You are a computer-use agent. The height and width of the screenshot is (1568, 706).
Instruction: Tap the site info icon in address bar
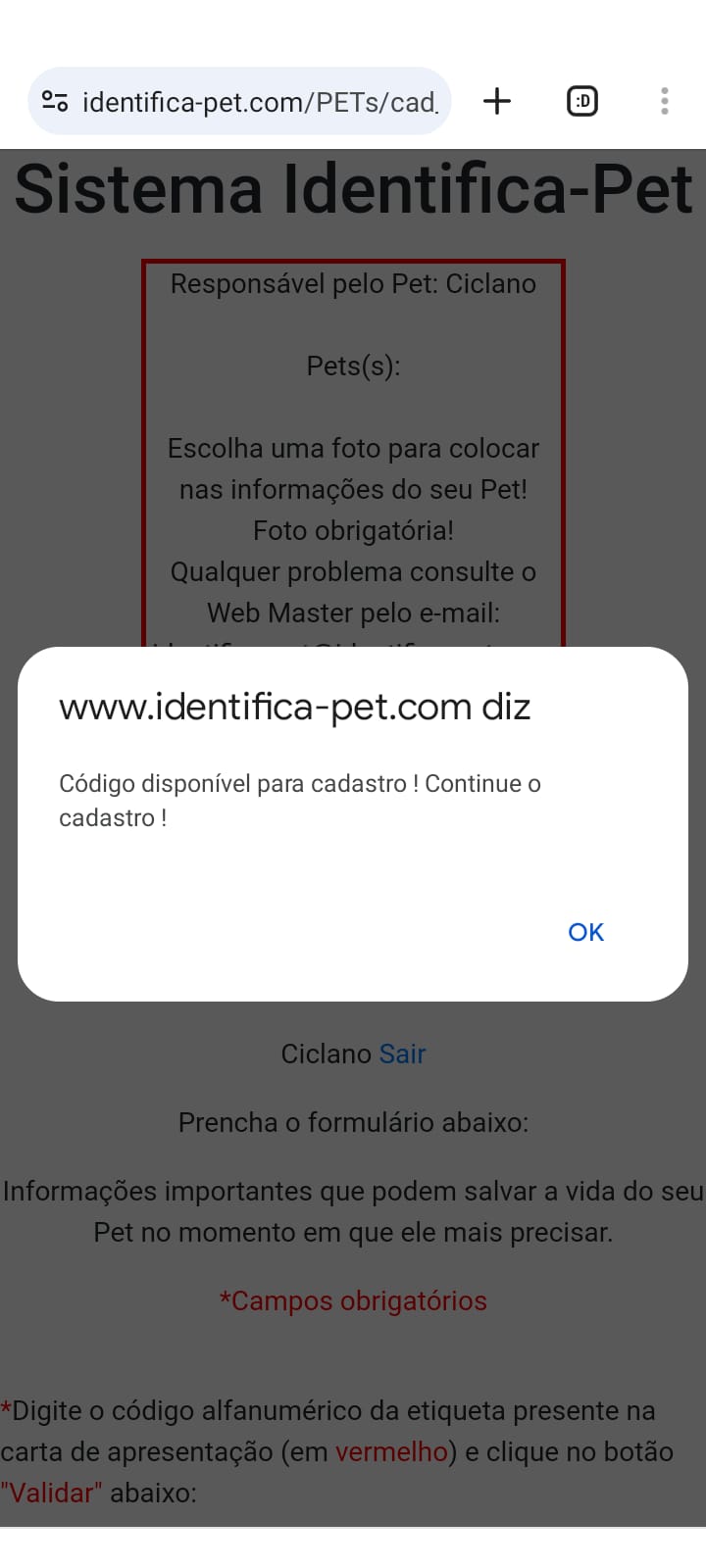click(55, 101)
